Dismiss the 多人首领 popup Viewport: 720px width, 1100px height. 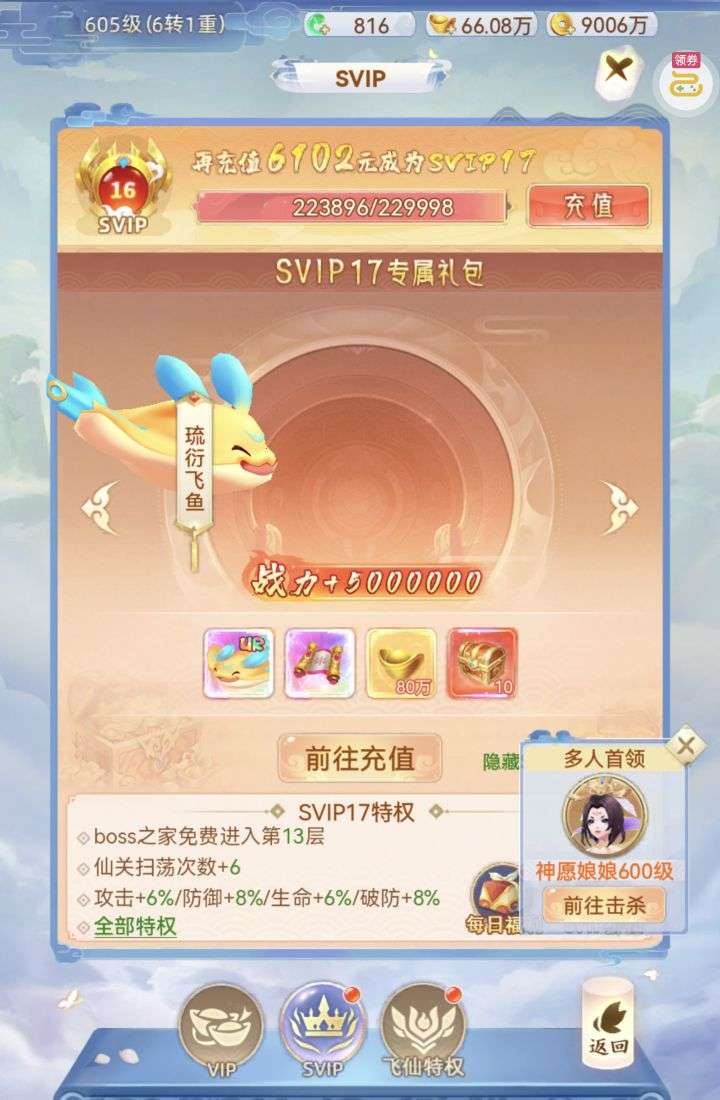point(685,745)
